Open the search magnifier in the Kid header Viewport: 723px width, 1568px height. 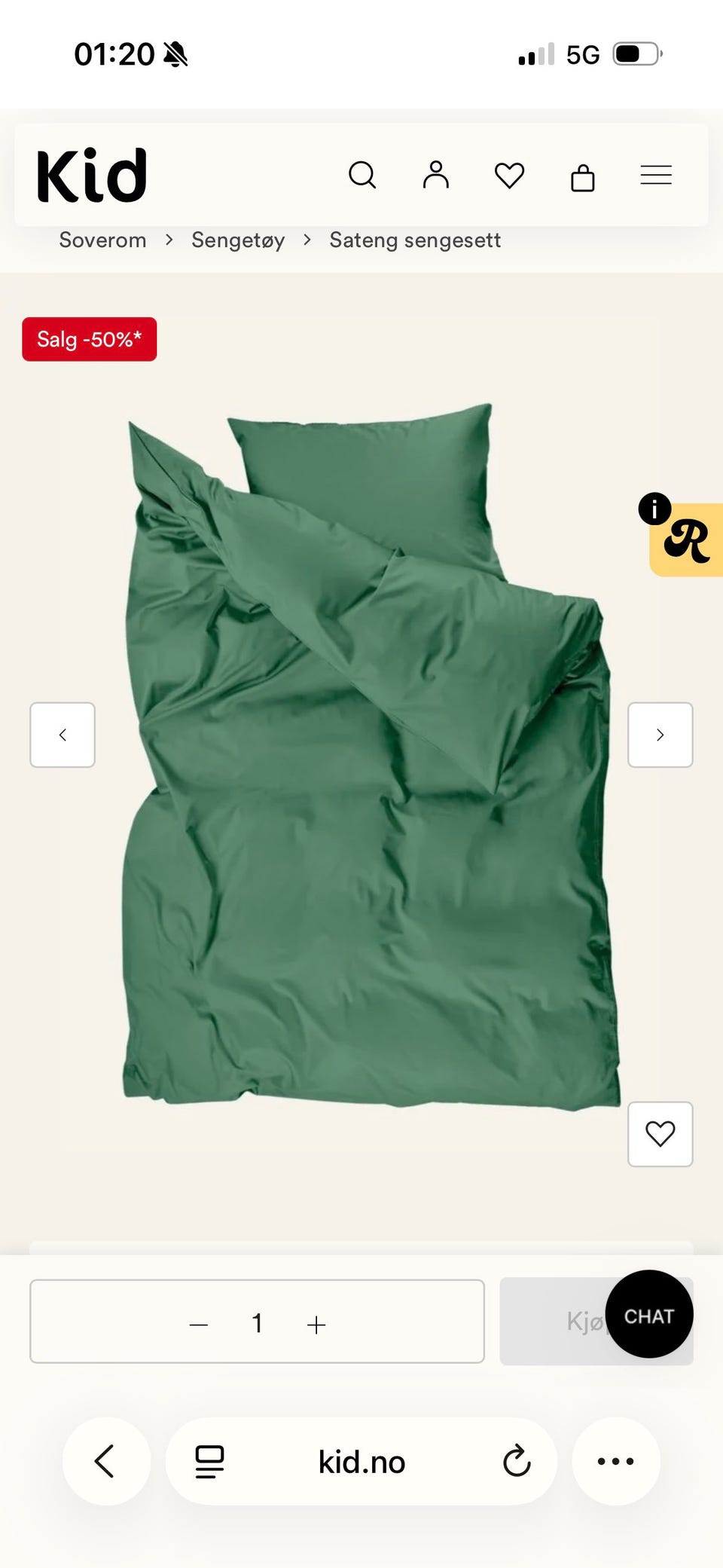pyautogui.click(x=362, y=175)
